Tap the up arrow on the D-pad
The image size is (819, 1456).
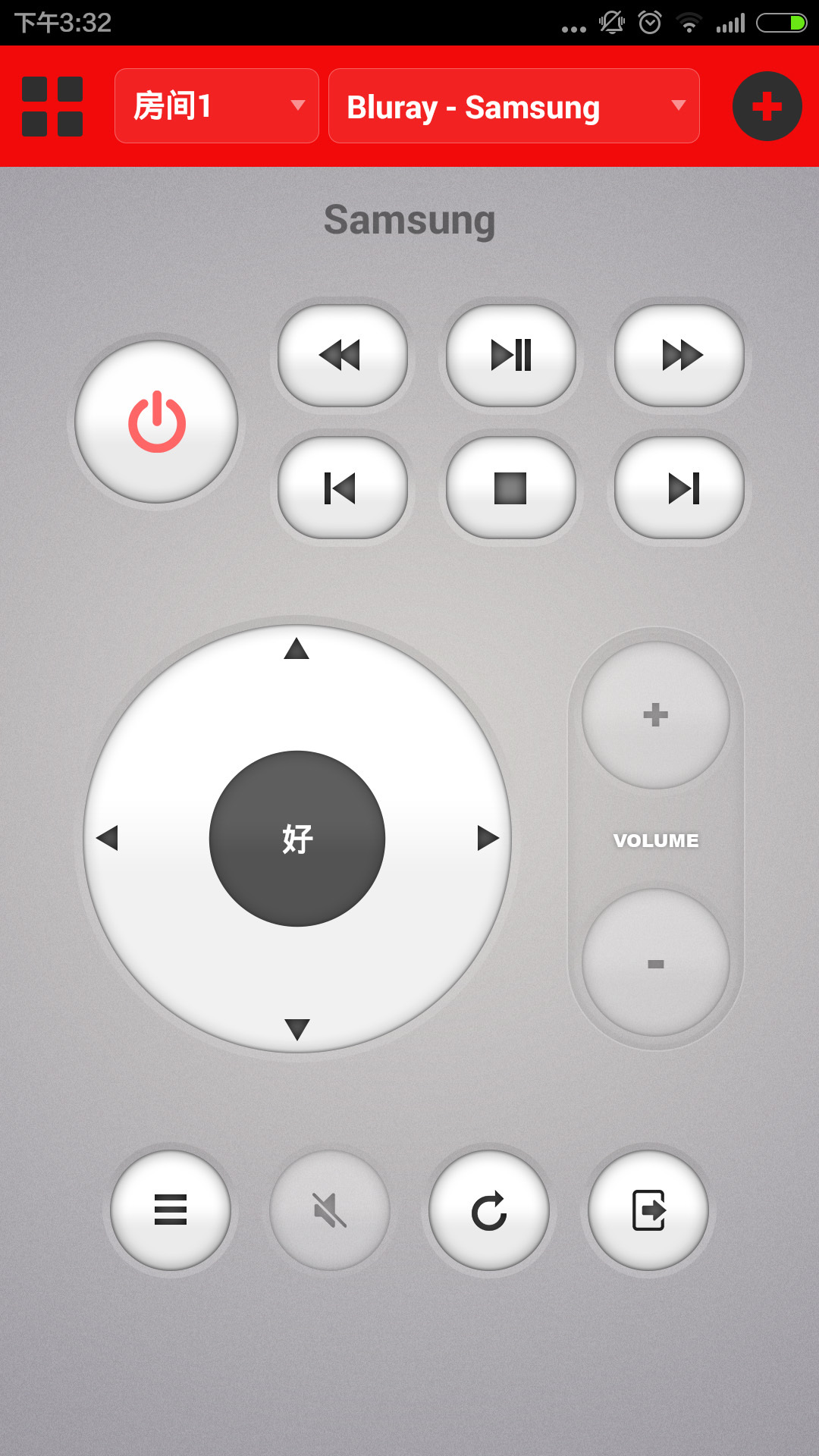[297, 649]
